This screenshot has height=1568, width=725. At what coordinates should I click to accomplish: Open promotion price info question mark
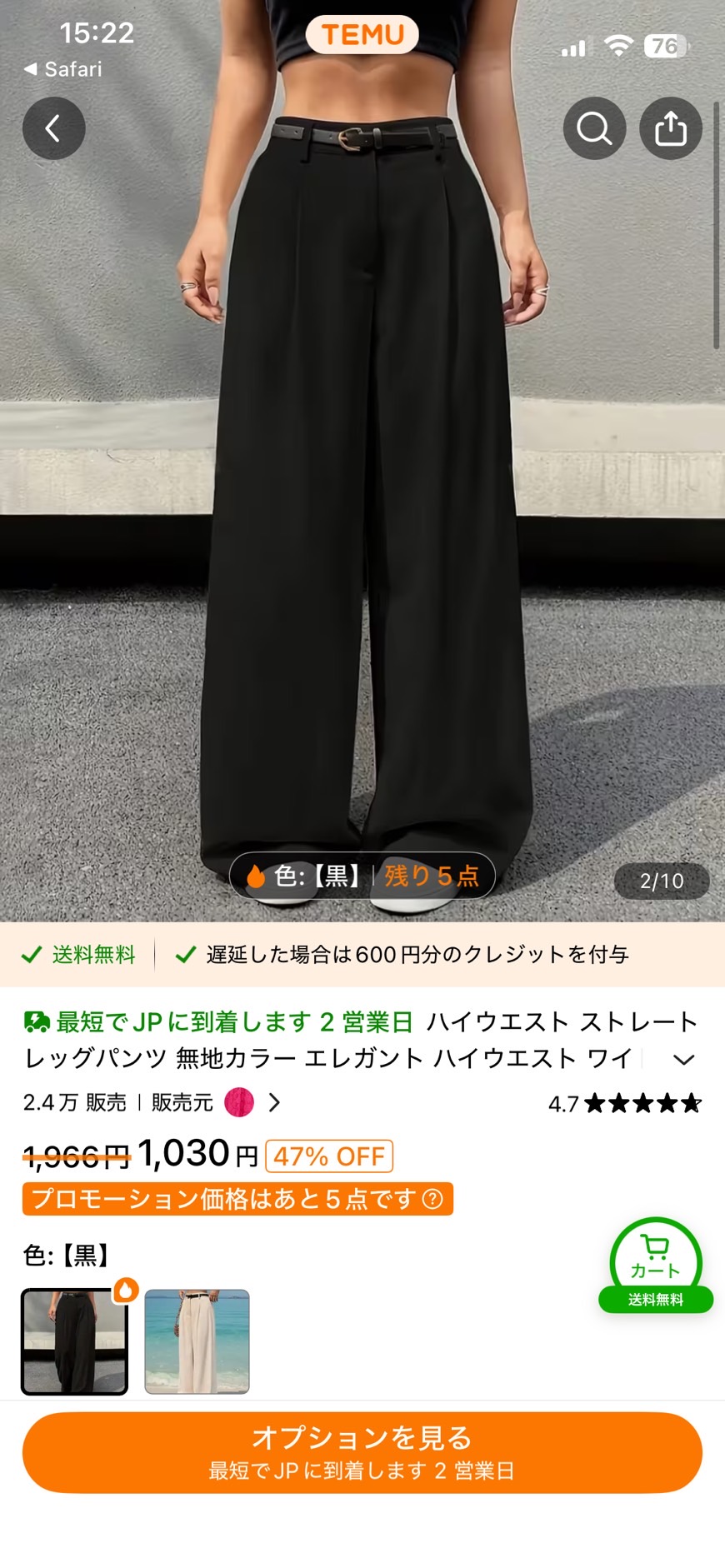pyautogui.click(x=432, y=1199)
